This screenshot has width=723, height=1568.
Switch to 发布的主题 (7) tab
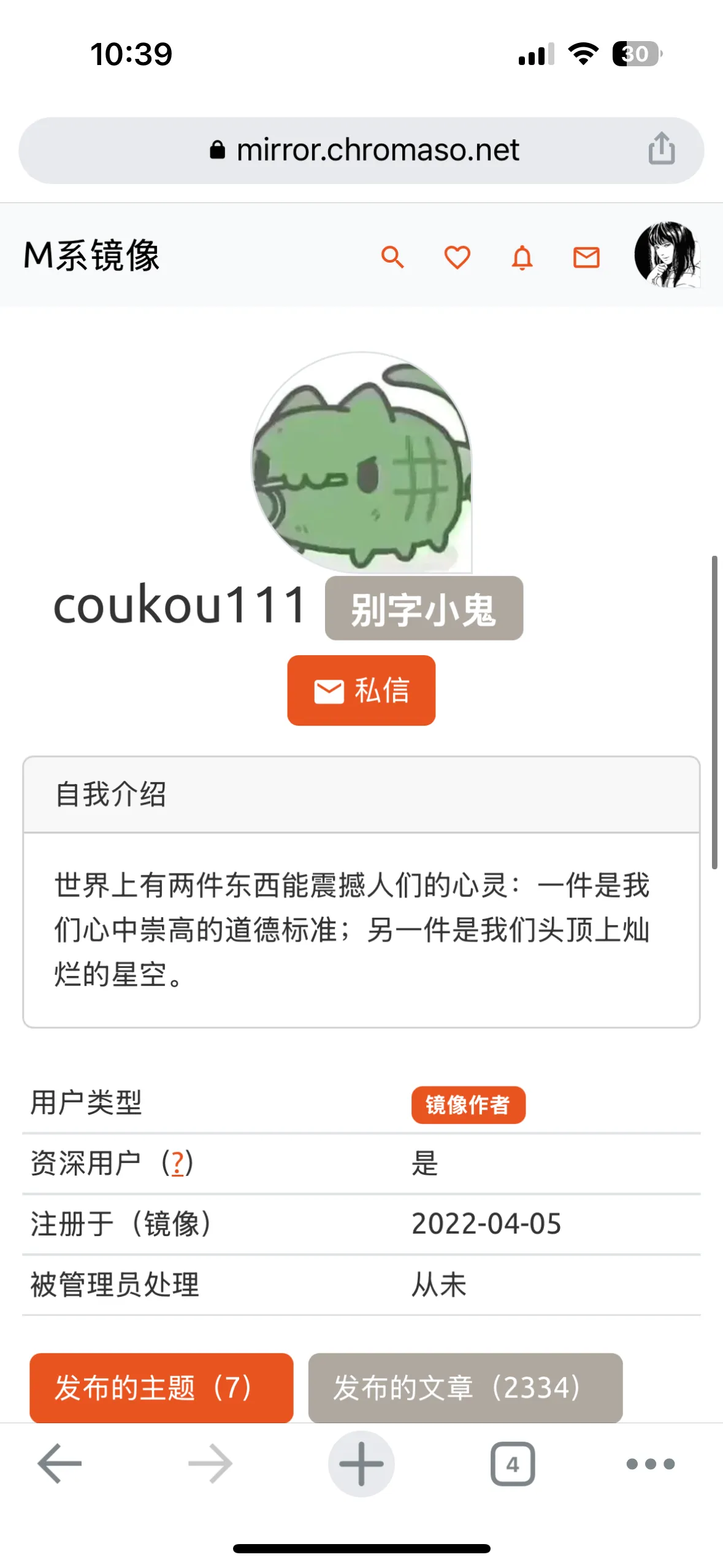(161, 1388)
